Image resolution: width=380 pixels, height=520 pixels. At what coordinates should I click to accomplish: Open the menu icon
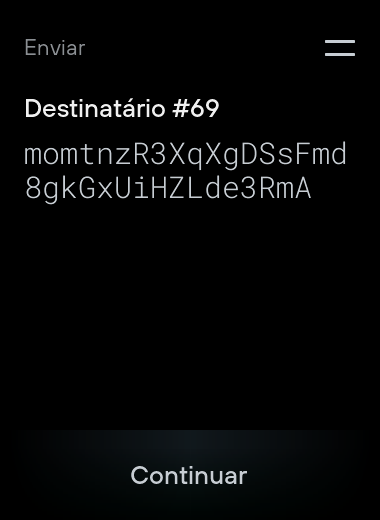click(x=340, y=48)
